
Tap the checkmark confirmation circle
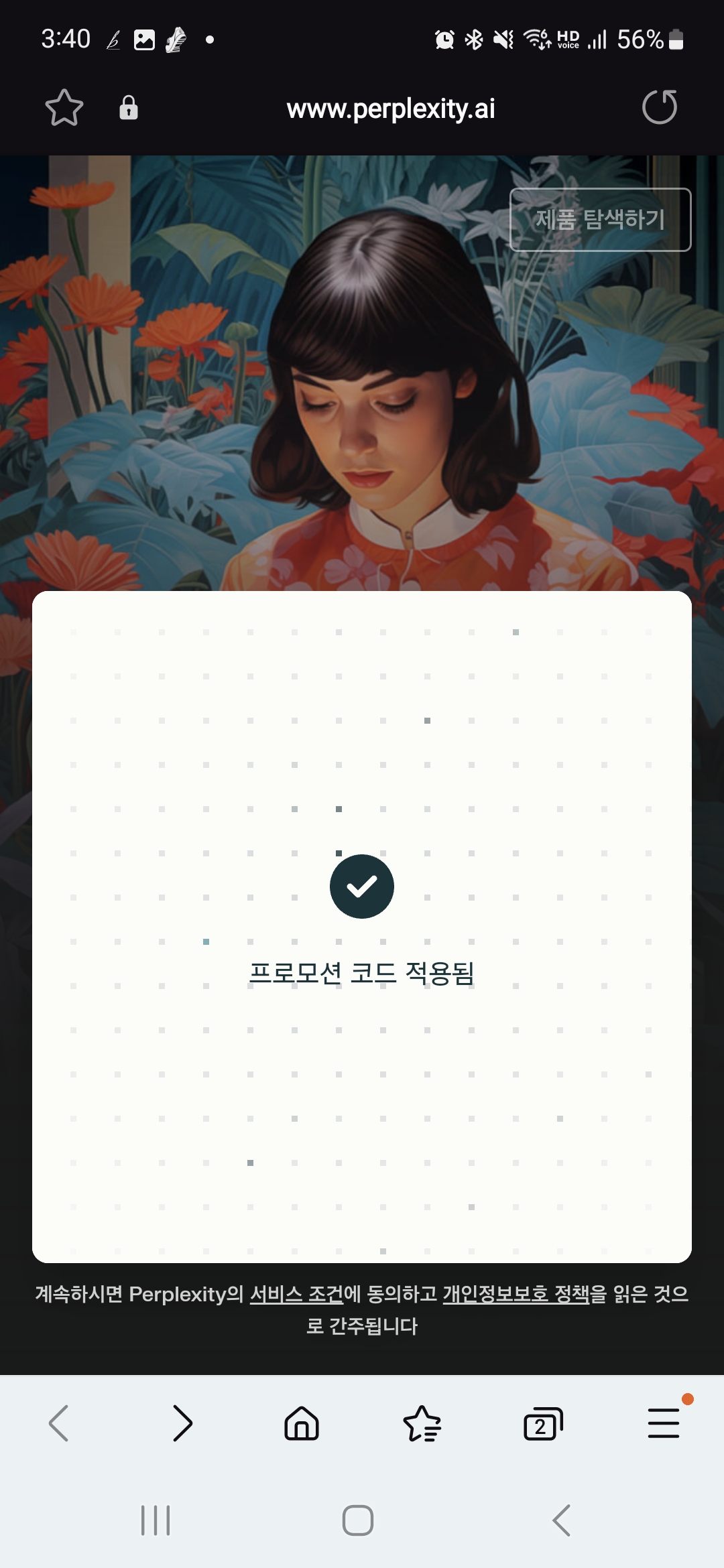coord(361,885)
